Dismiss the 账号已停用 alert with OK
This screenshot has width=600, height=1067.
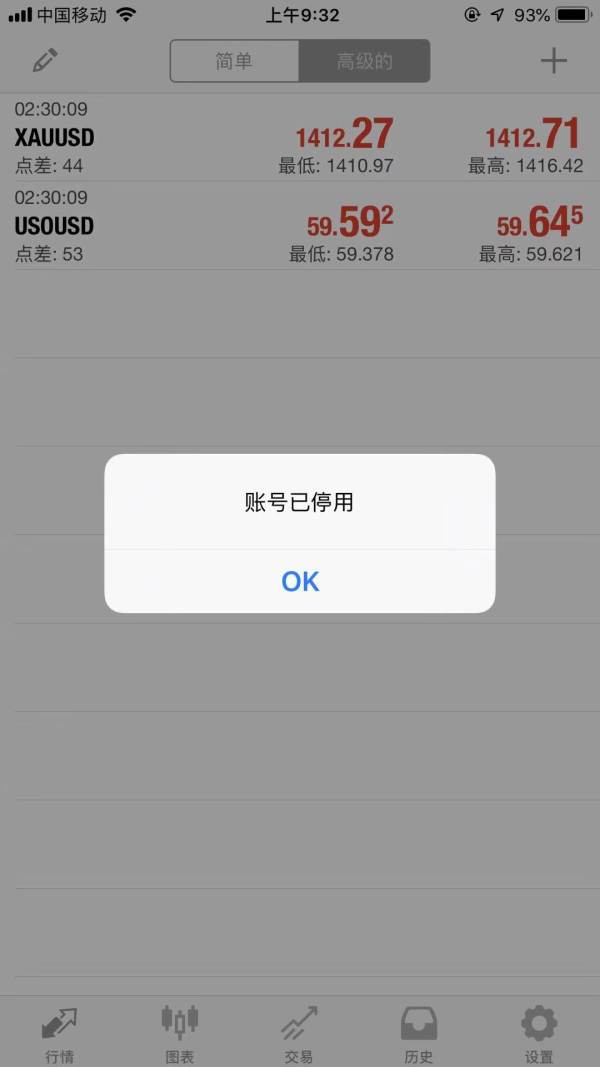click(300, 581)
